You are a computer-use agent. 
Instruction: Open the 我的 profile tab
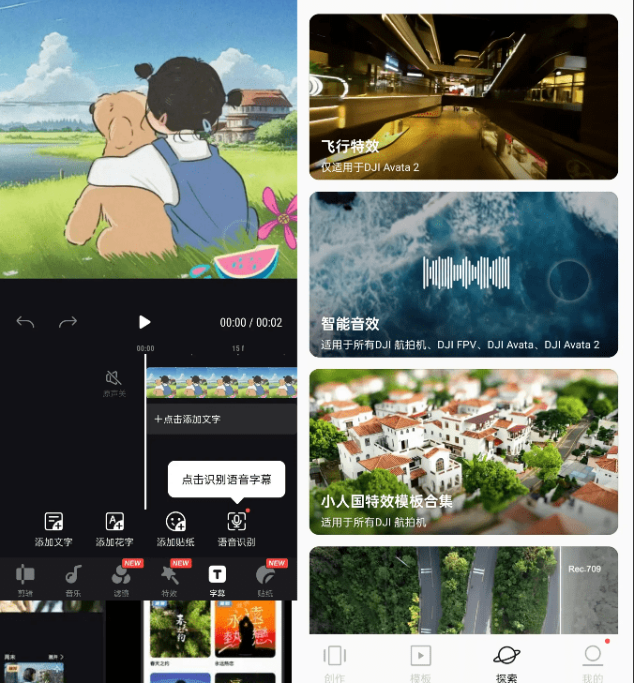click(593, 662)
